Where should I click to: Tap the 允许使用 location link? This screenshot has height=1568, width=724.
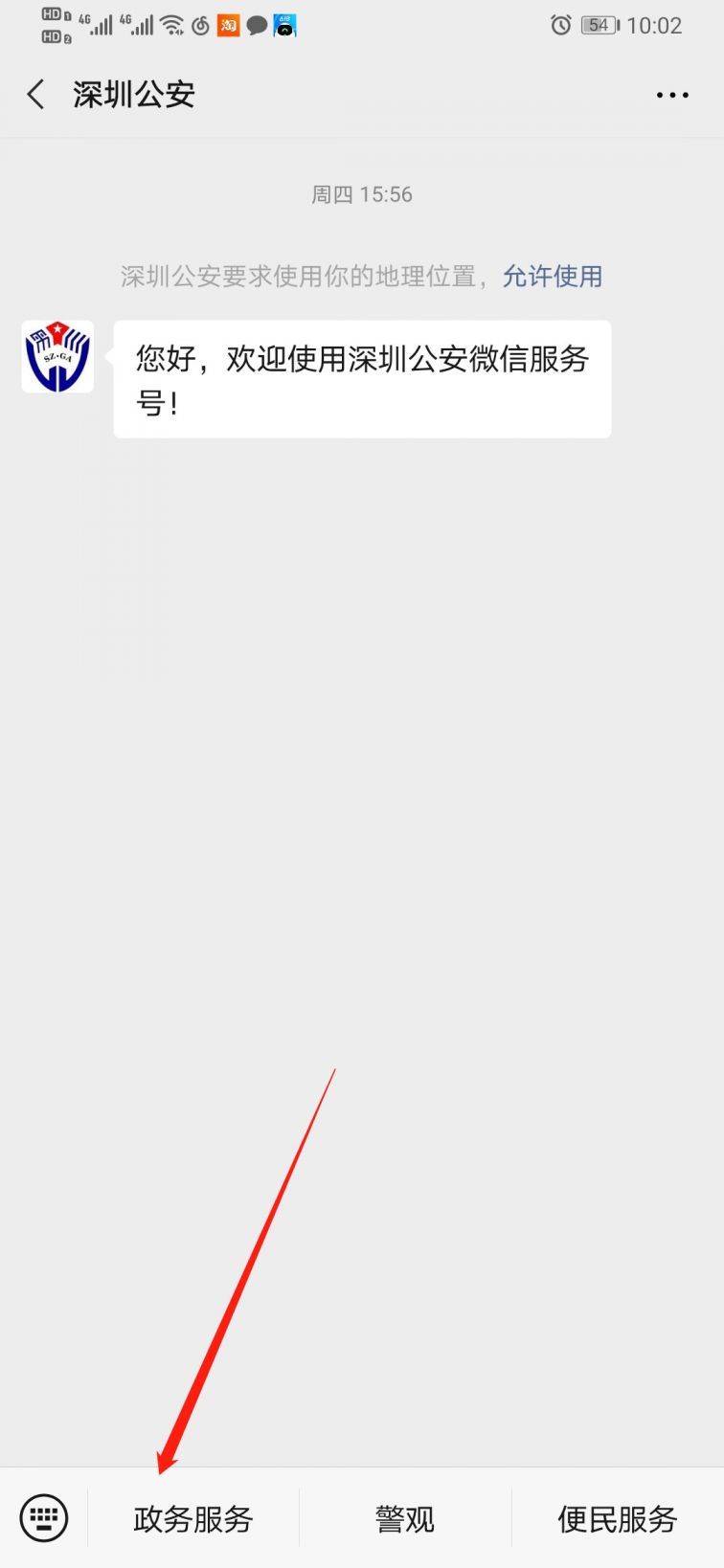click(553, 277)
